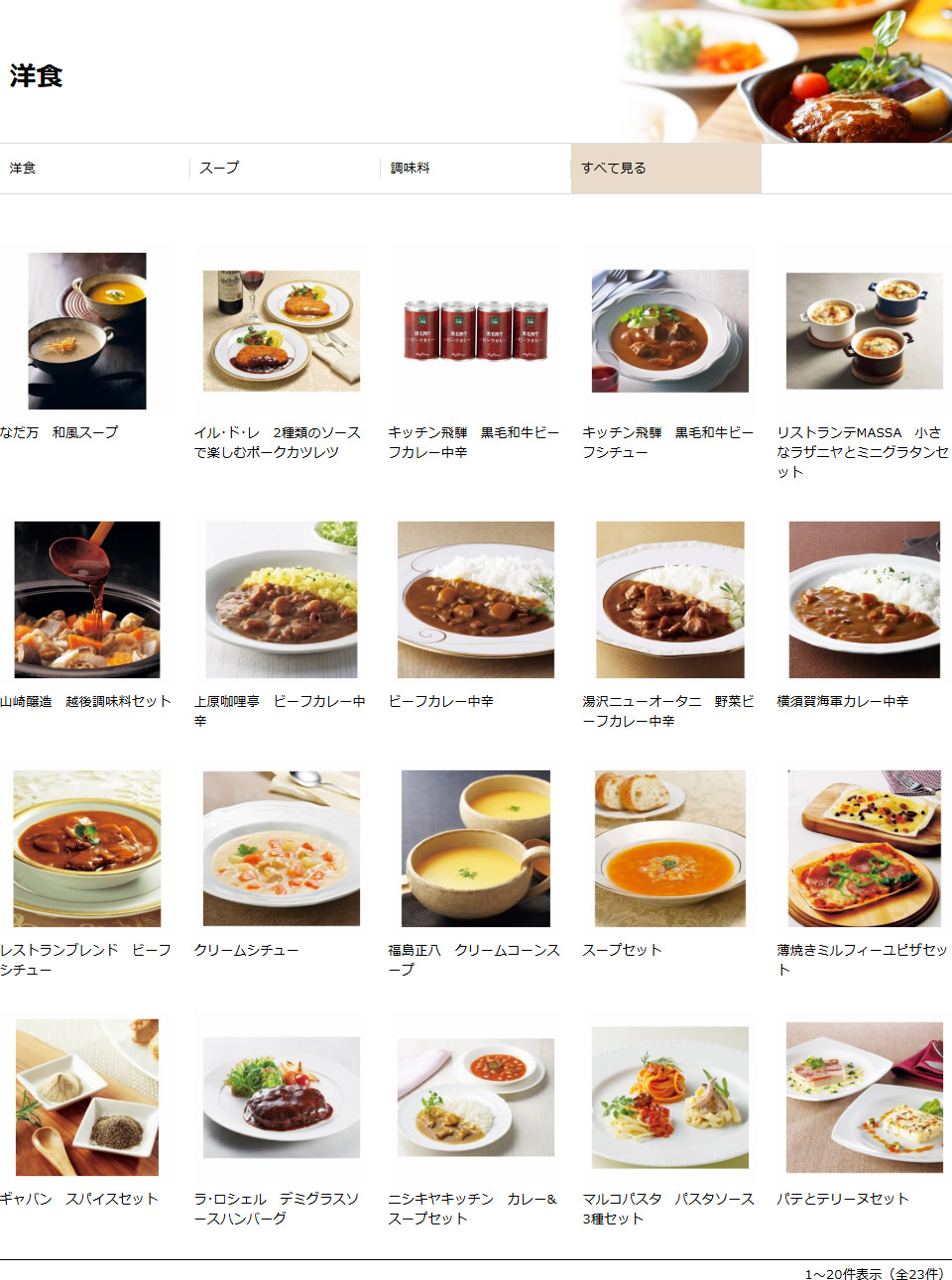Open イル・ド・レ ポークカツレツ product
This screenshot has height=1280, width=952.
click(x=282, y=331)
